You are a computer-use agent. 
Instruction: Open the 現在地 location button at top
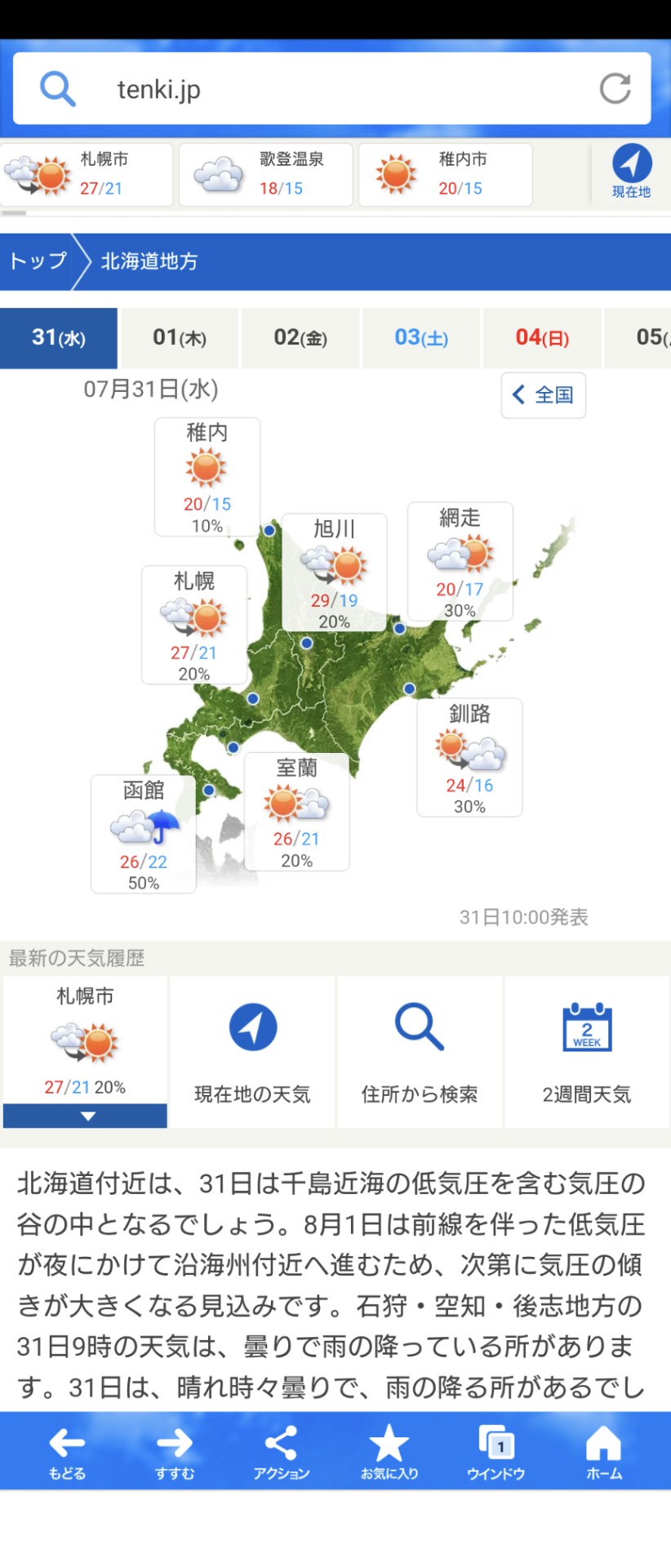(631, 171)
